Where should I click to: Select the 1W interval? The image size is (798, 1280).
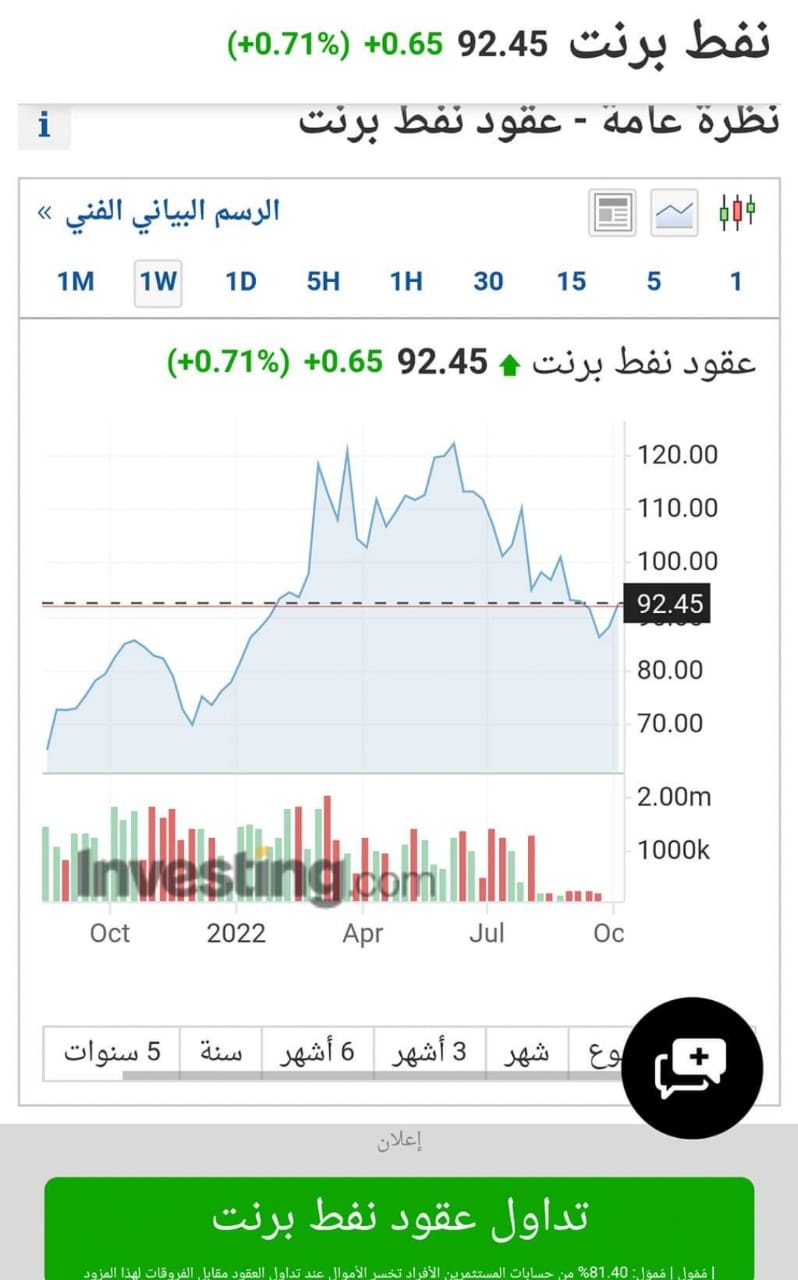[158, 282]
